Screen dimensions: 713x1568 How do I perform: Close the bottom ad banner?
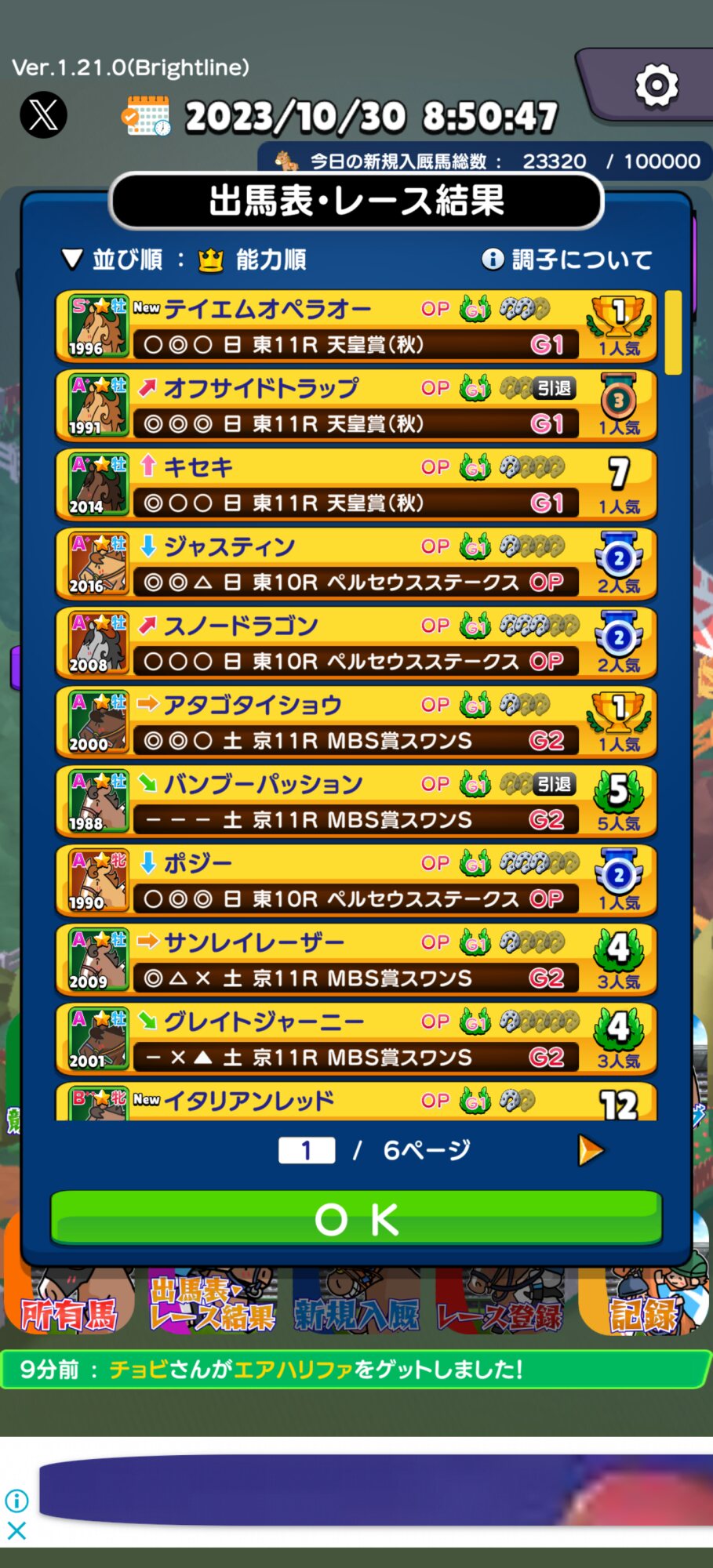[16, 1530]
